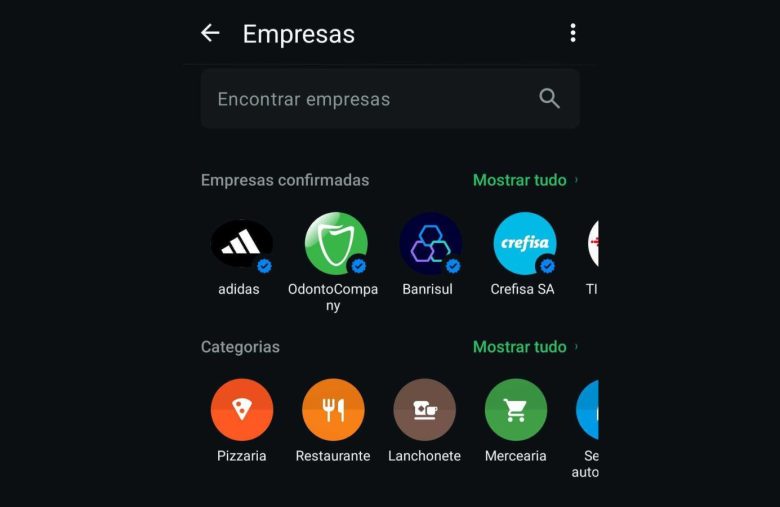Select the Banrisul business
780x507 pixels.
(430, 244)
